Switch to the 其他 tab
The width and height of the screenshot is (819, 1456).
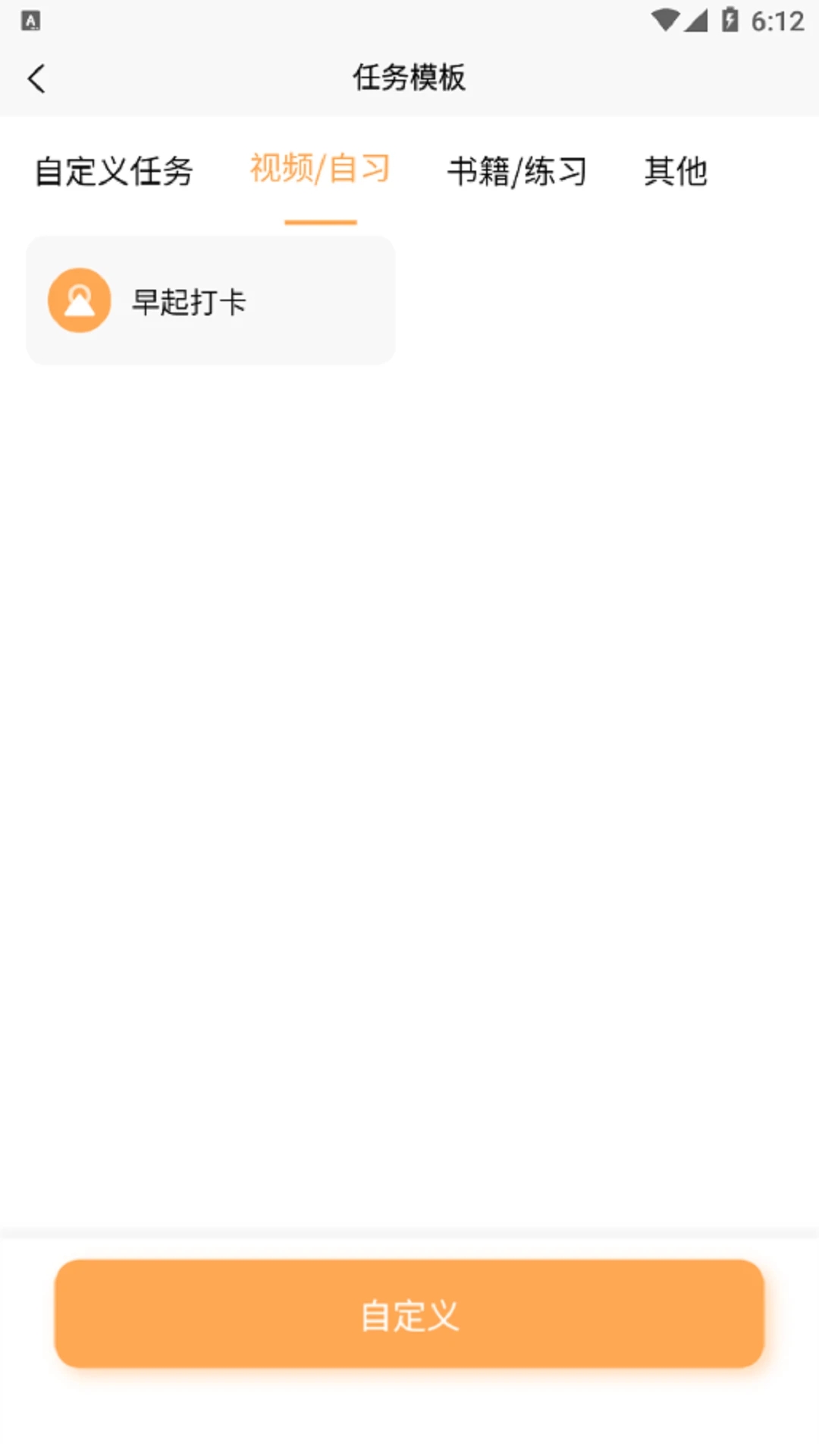click(676, 171)
